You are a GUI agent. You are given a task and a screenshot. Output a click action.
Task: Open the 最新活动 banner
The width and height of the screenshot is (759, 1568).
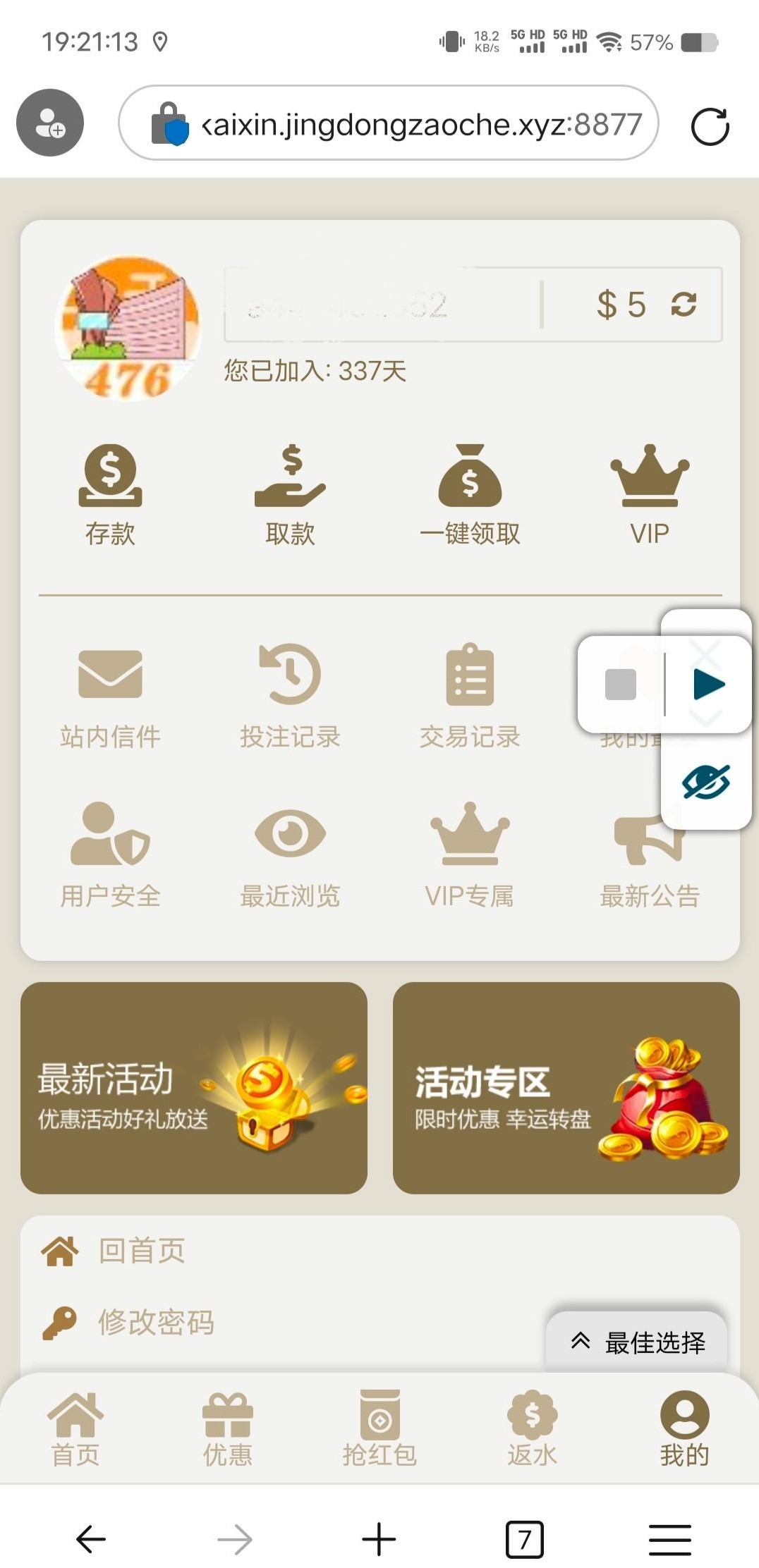[x=194, y=1087]
